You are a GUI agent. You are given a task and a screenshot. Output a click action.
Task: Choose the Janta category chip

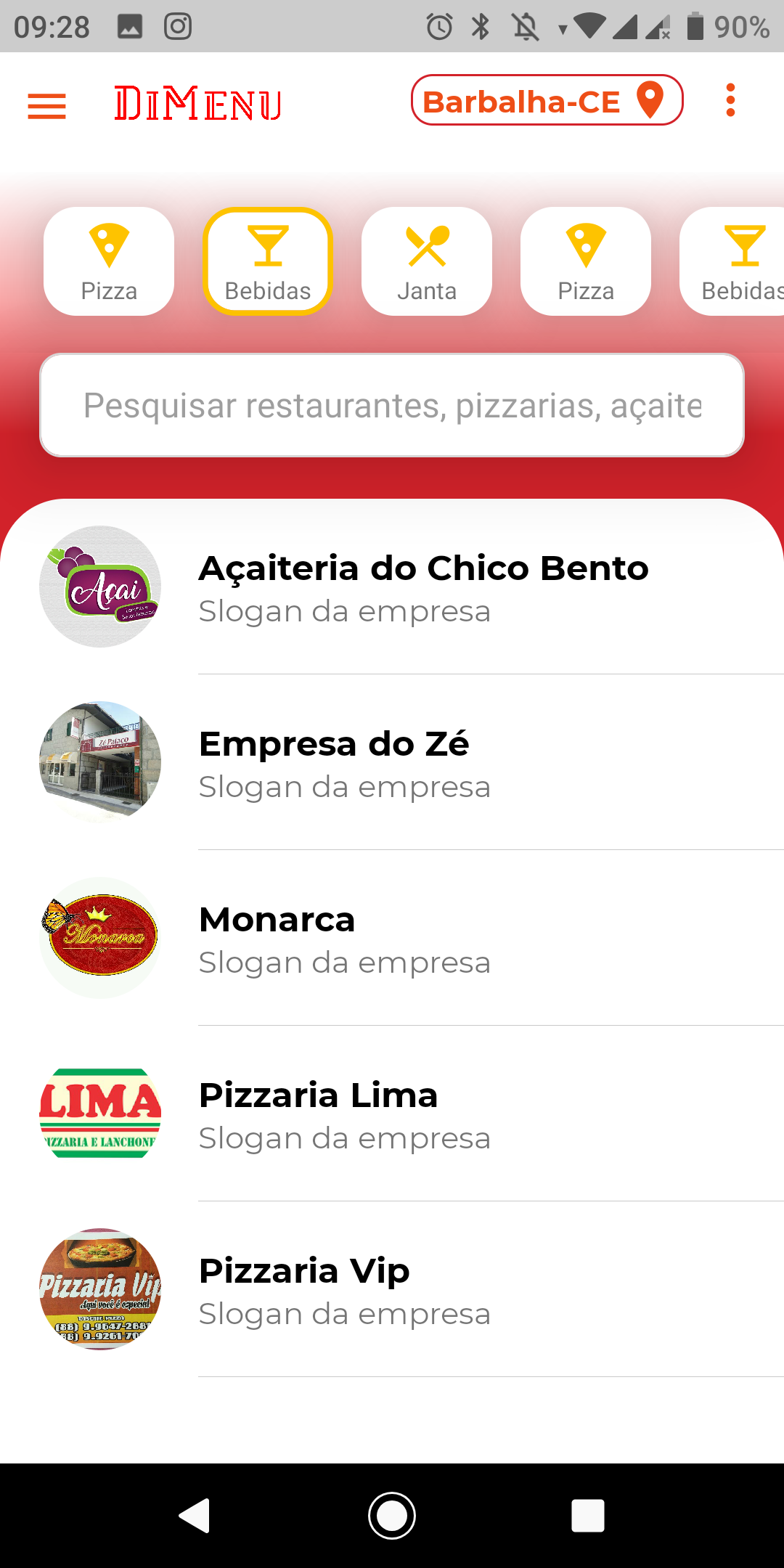click(427, 261)
